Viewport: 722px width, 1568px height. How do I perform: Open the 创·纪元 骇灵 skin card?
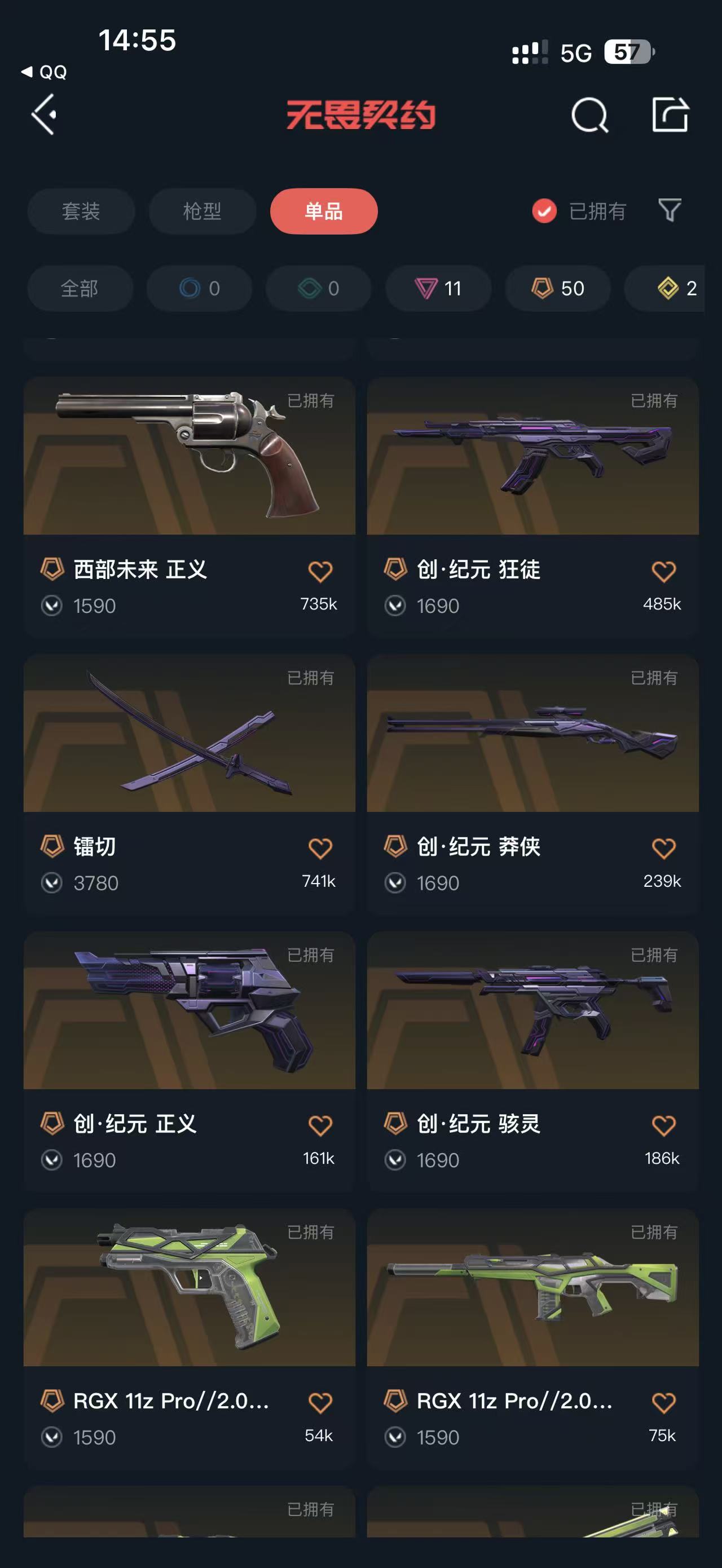(532, 1010)
